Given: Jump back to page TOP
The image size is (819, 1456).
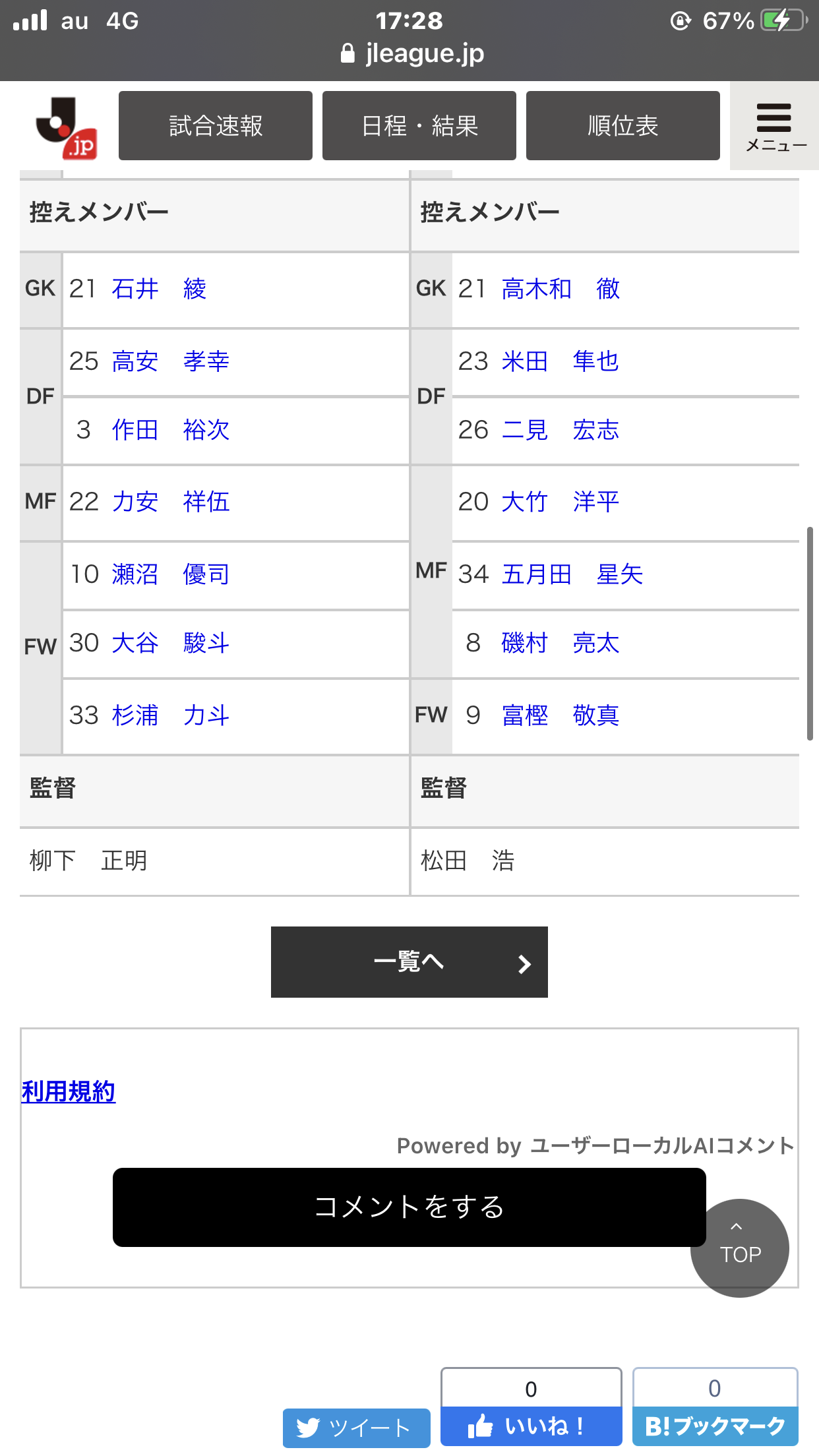Looking at the screenshot, I should (740, 1248).
